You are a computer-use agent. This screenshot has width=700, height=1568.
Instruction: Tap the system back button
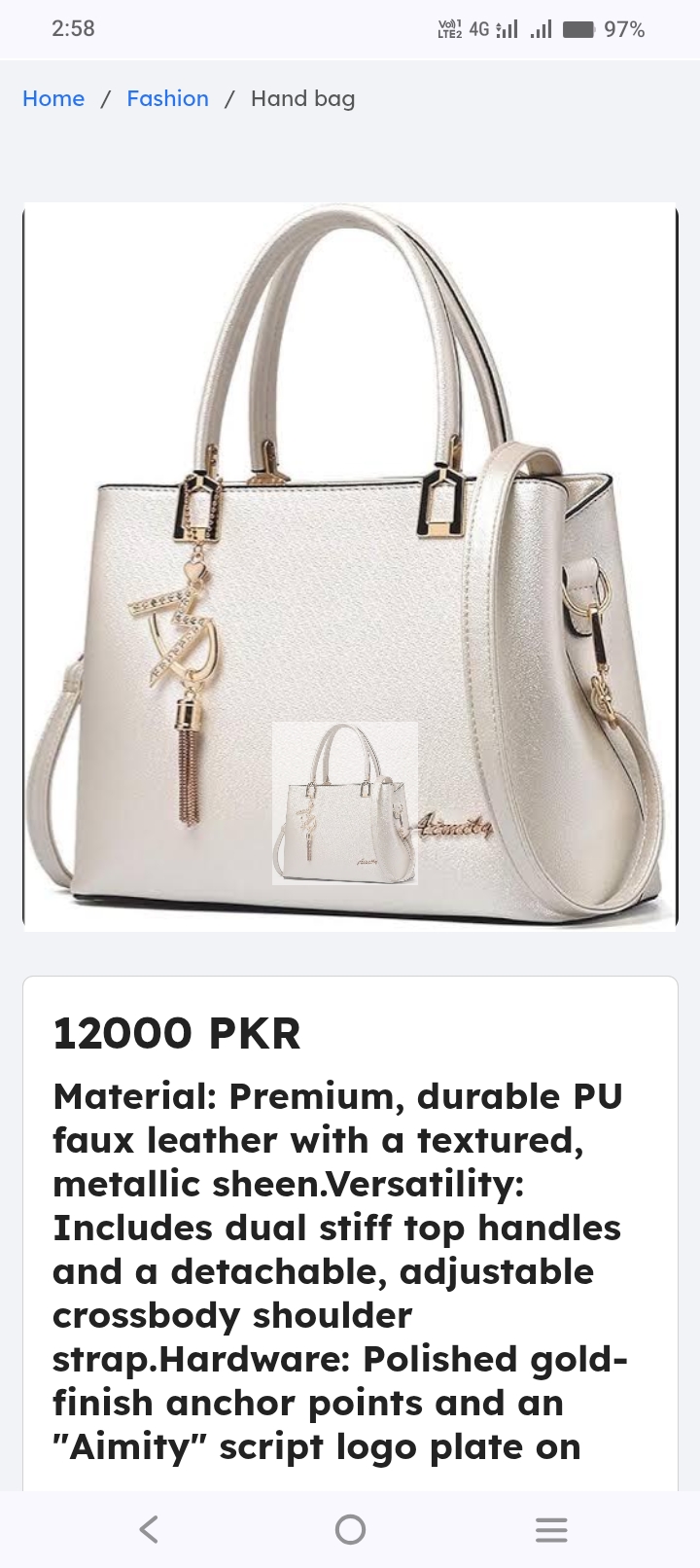point(149,1530)
